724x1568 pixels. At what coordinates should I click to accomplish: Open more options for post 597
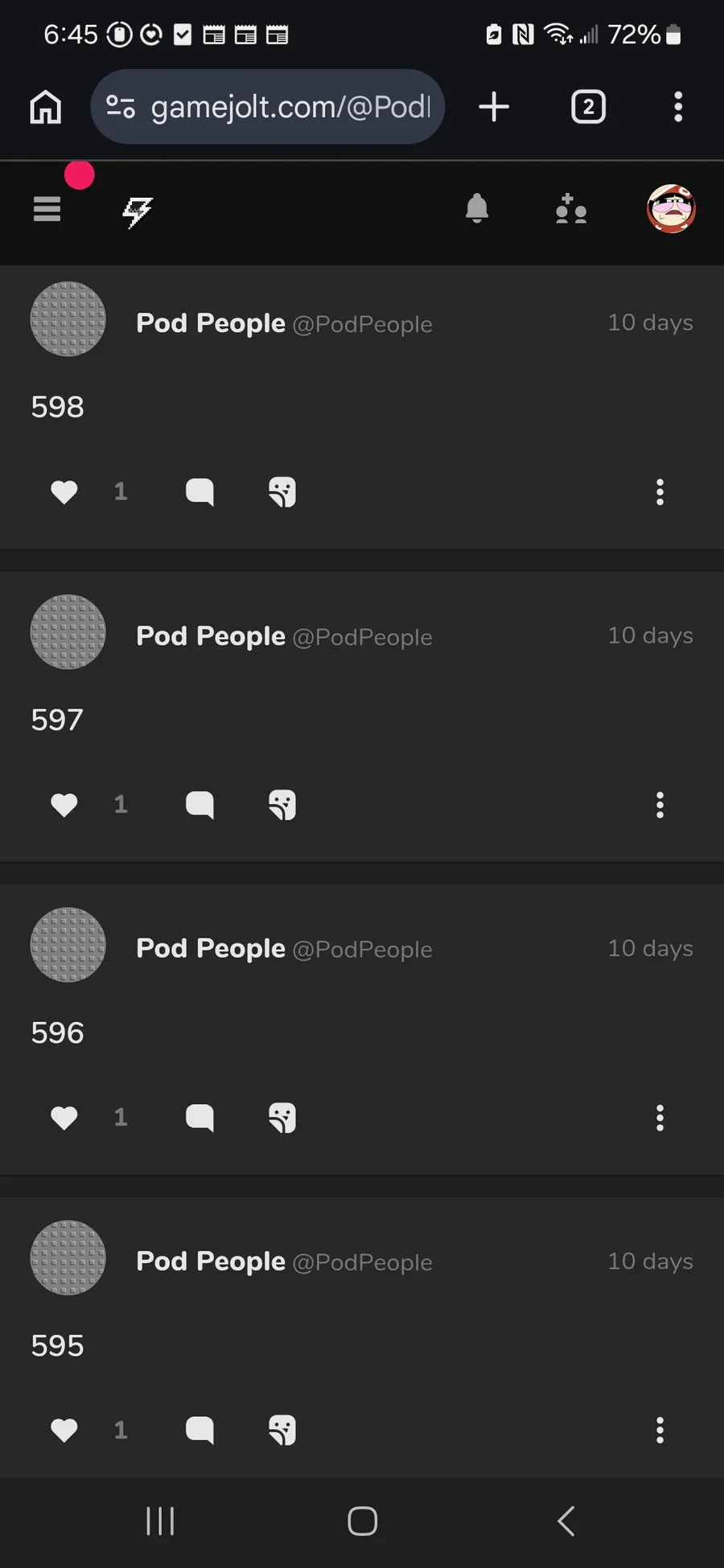660,805
